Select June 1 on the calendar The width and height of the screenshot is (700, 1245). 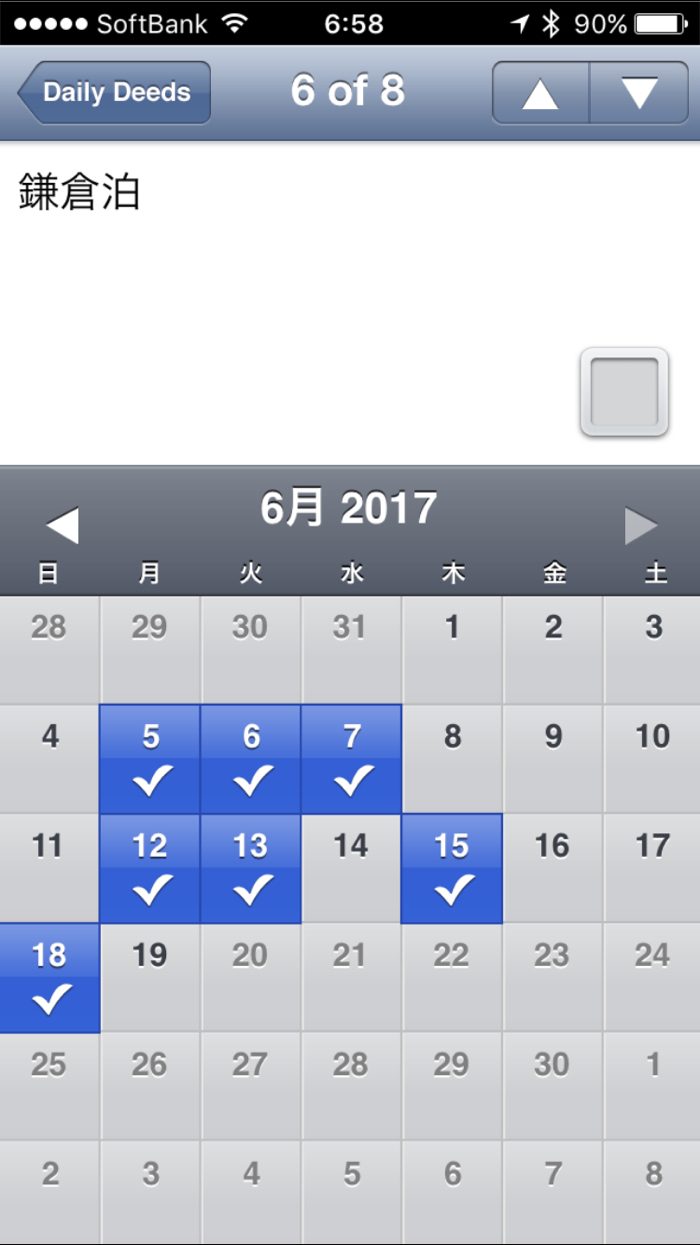coord(452,650)
